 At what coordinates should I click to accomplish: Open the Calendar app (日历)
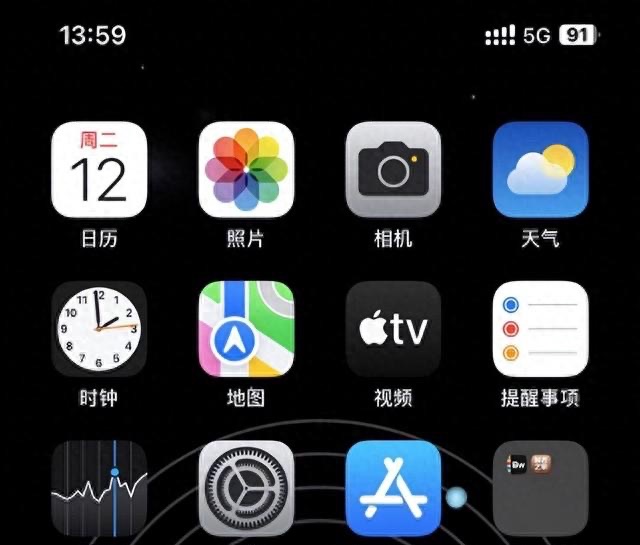pos(99,169)
